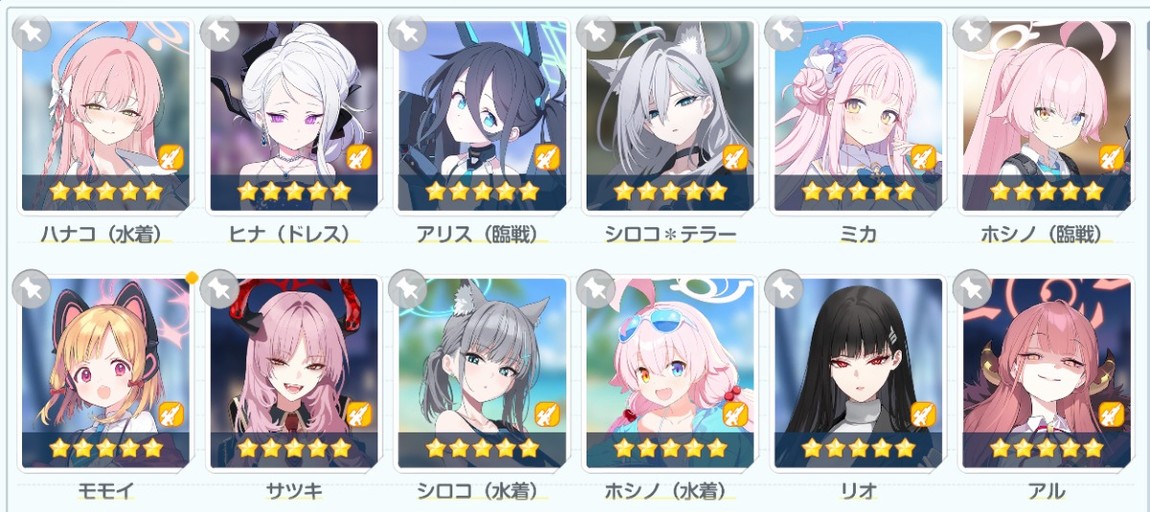Pin the アル card
This screenshot has width=1150, height=512.
971,289
